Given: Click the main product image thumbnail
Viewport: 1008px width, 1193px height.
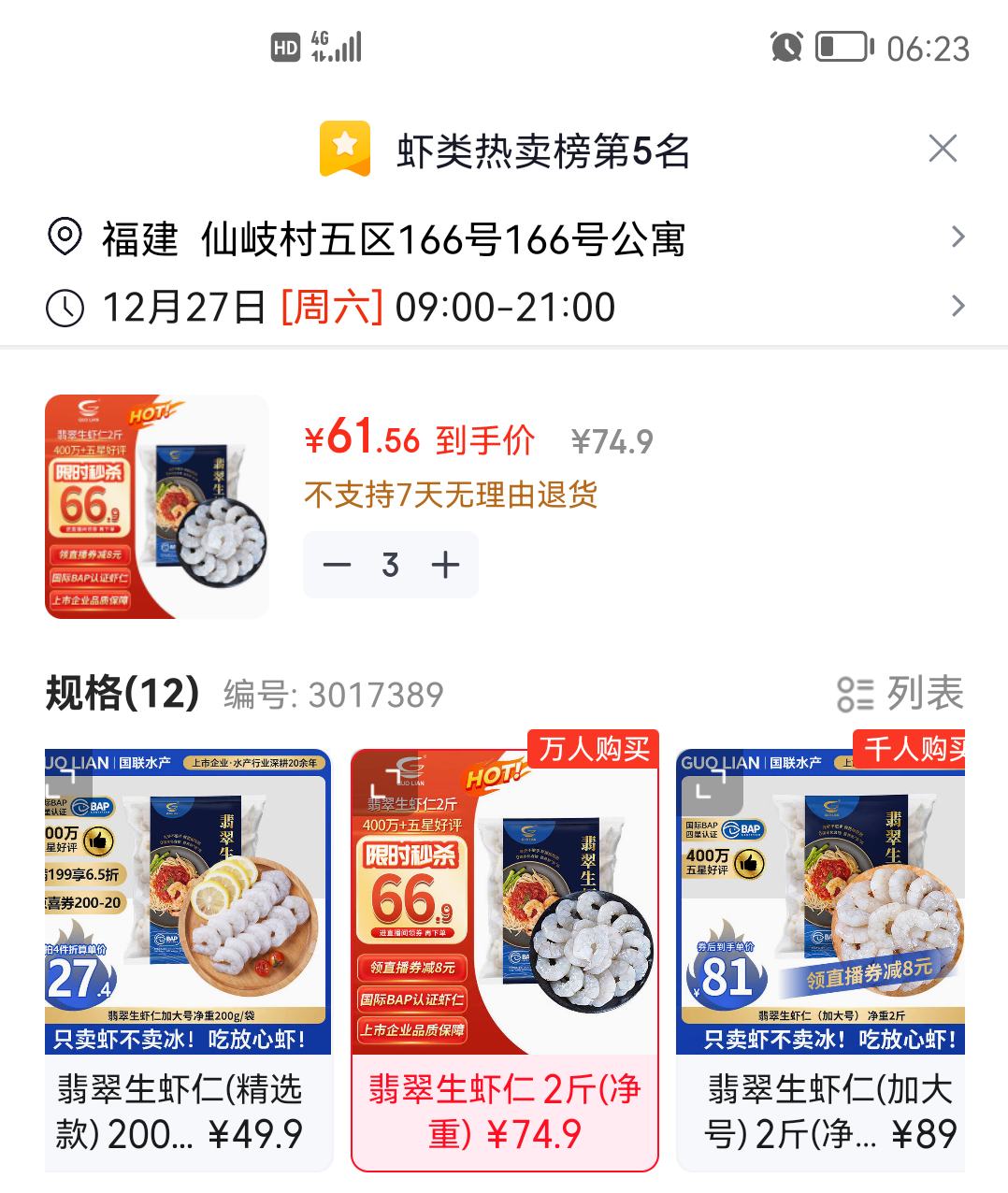Looking at the screenshot, I should tap(157, 506).
